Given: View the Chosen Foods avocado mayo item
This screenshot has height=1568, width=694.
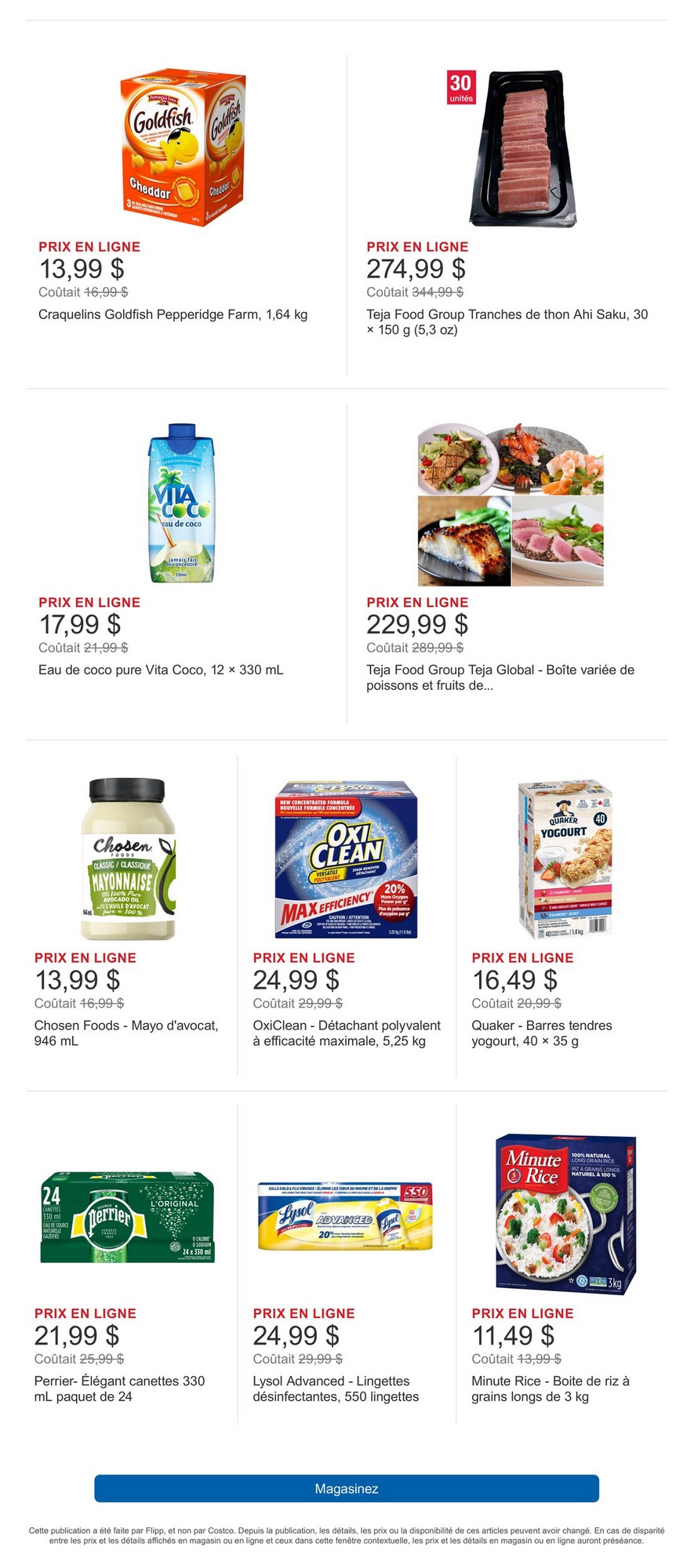Looking at the screenshot, I should (129, 859).
